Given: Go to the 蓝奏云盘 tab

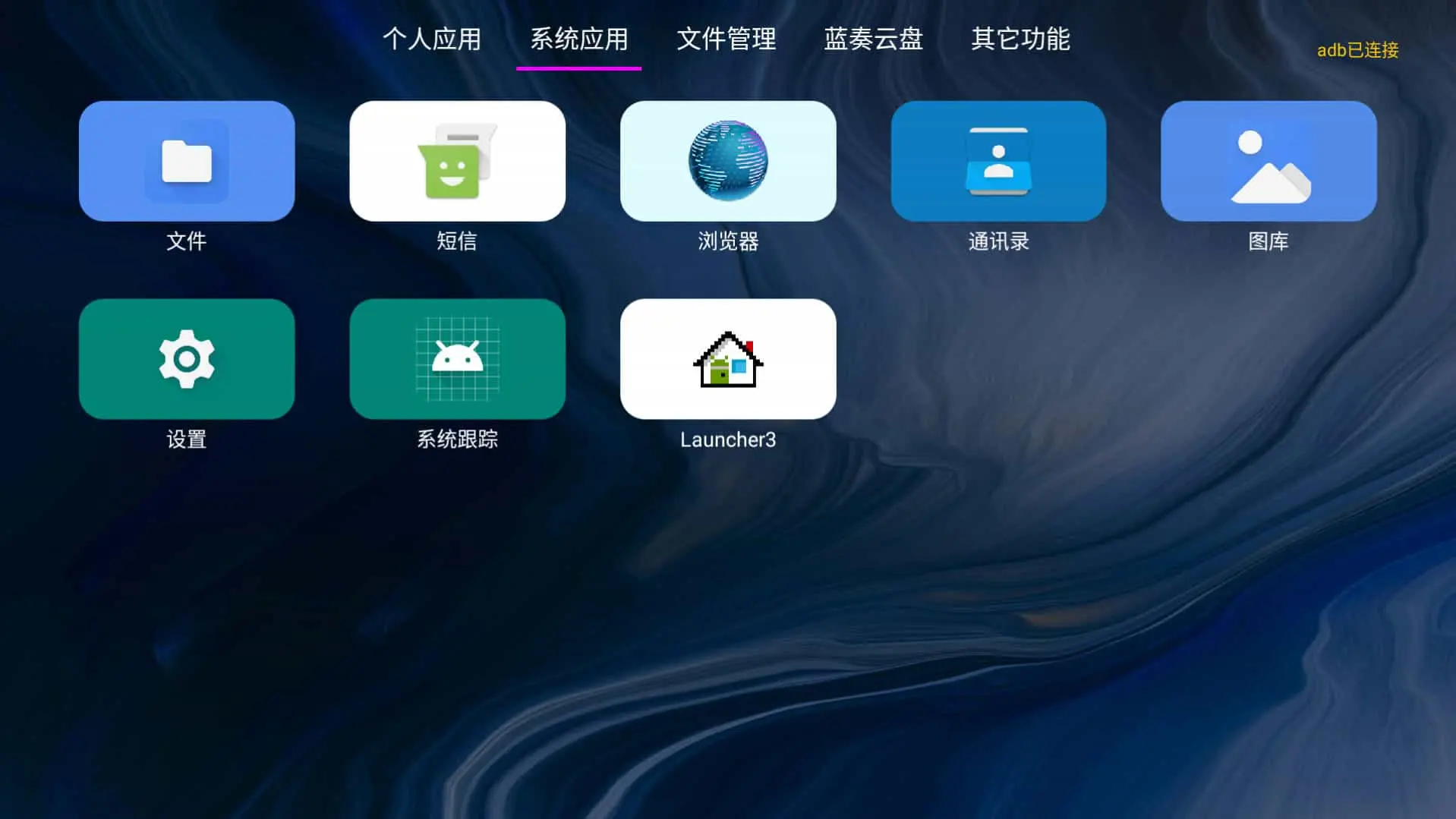Looking at the screenshot, I should point(873,39).
